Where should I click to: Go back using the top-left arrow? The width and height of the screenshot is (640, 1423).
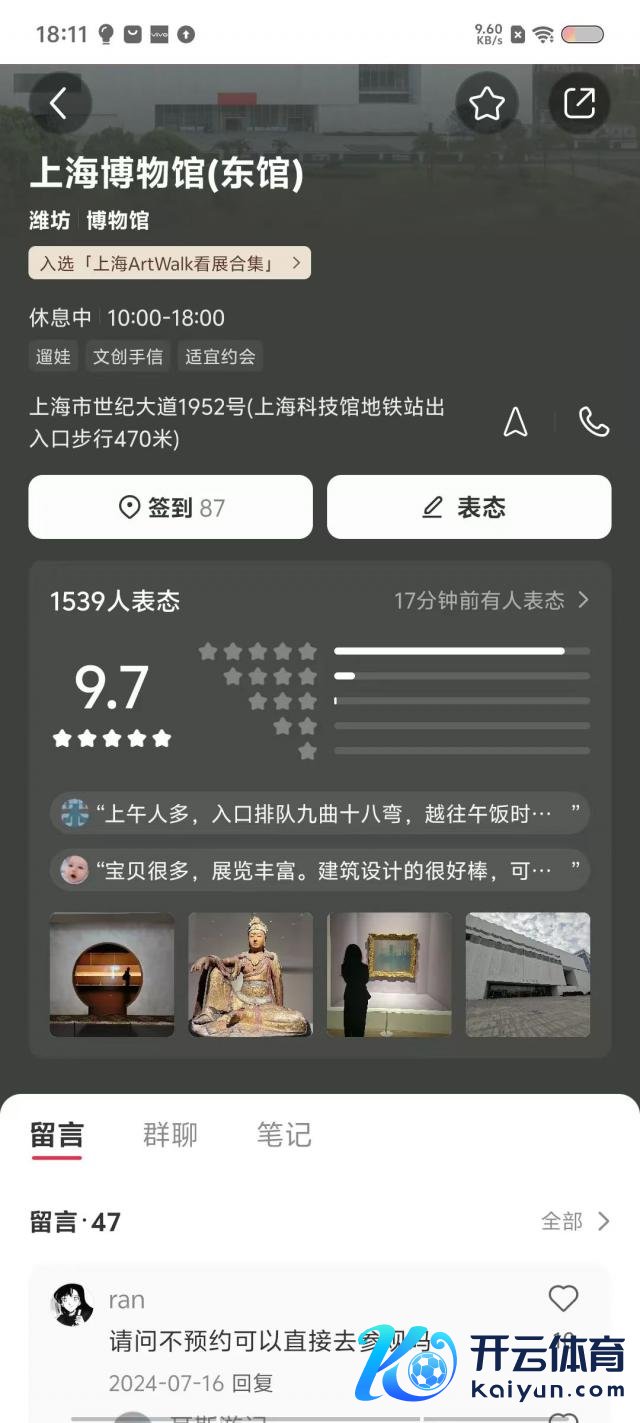(x=59, y=103)
